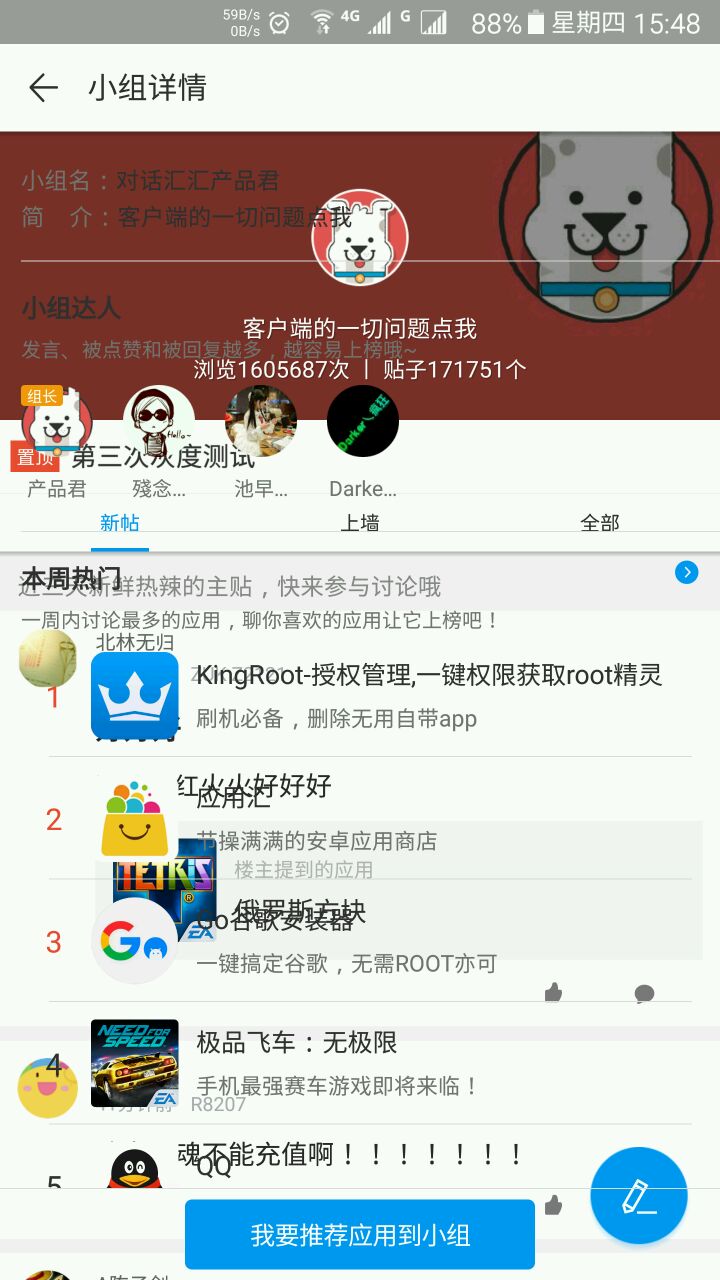Tap 我要推荐应用到小组 button
Viewport: 720px width, 1280px height.
tap(360, 1235)
